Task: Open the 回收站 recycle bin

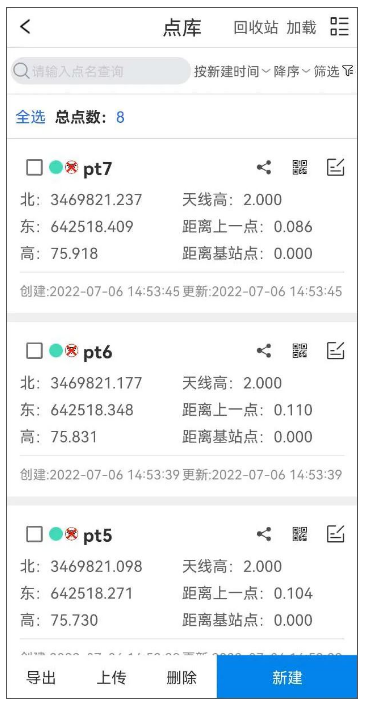Action: point(256,27)
